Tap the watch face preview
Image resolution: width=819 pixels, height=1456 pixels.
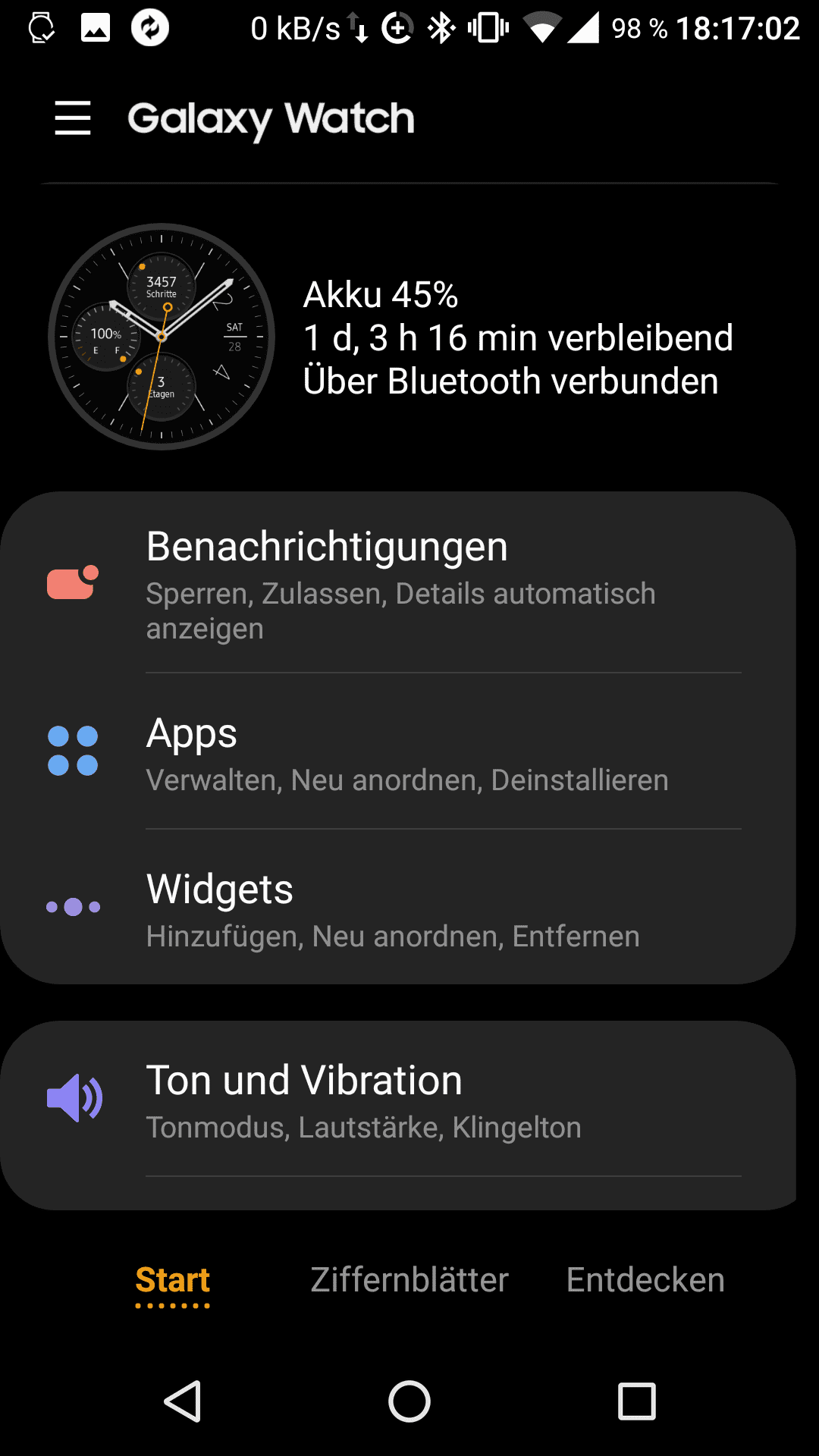[x=162, y=337]
